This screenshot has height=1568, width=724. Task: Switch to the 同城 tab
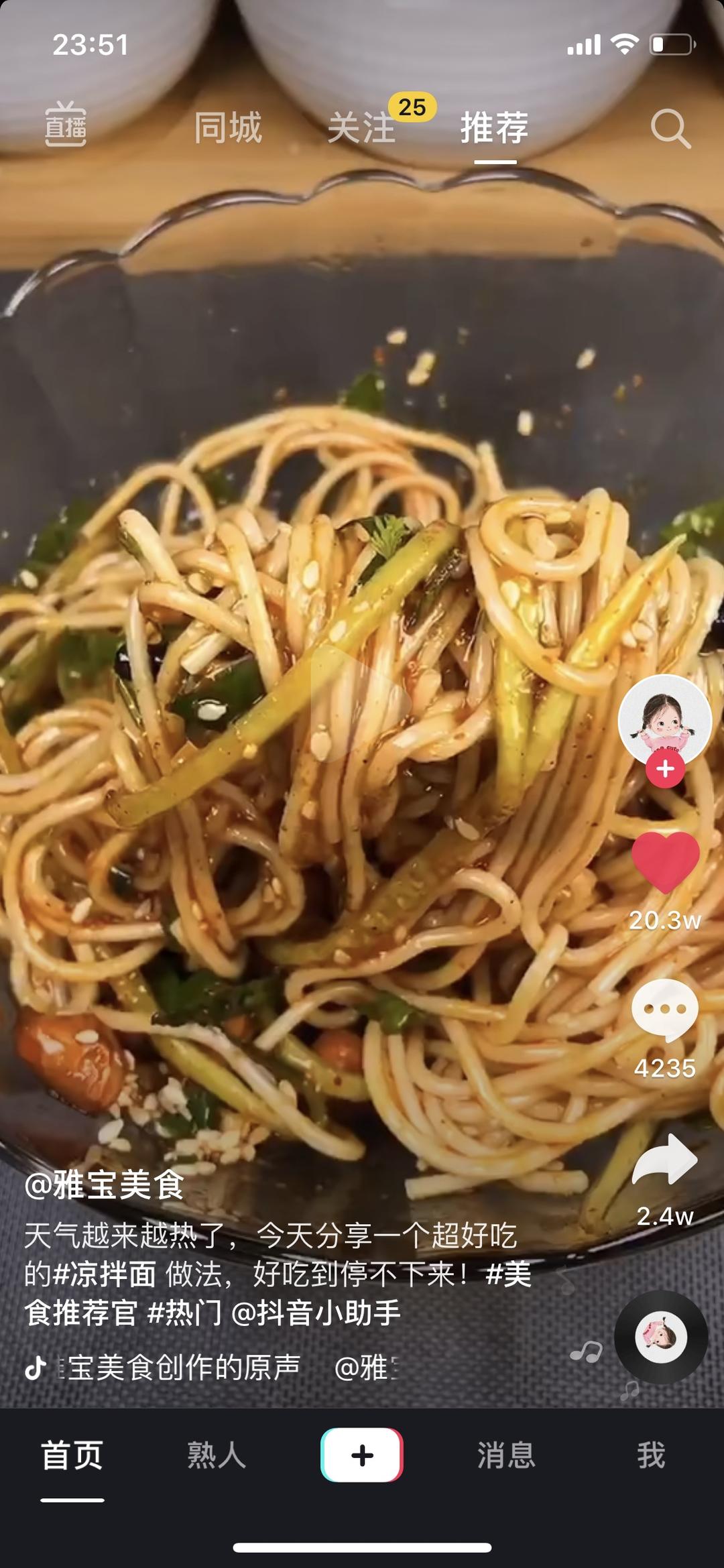coord(228,127)
